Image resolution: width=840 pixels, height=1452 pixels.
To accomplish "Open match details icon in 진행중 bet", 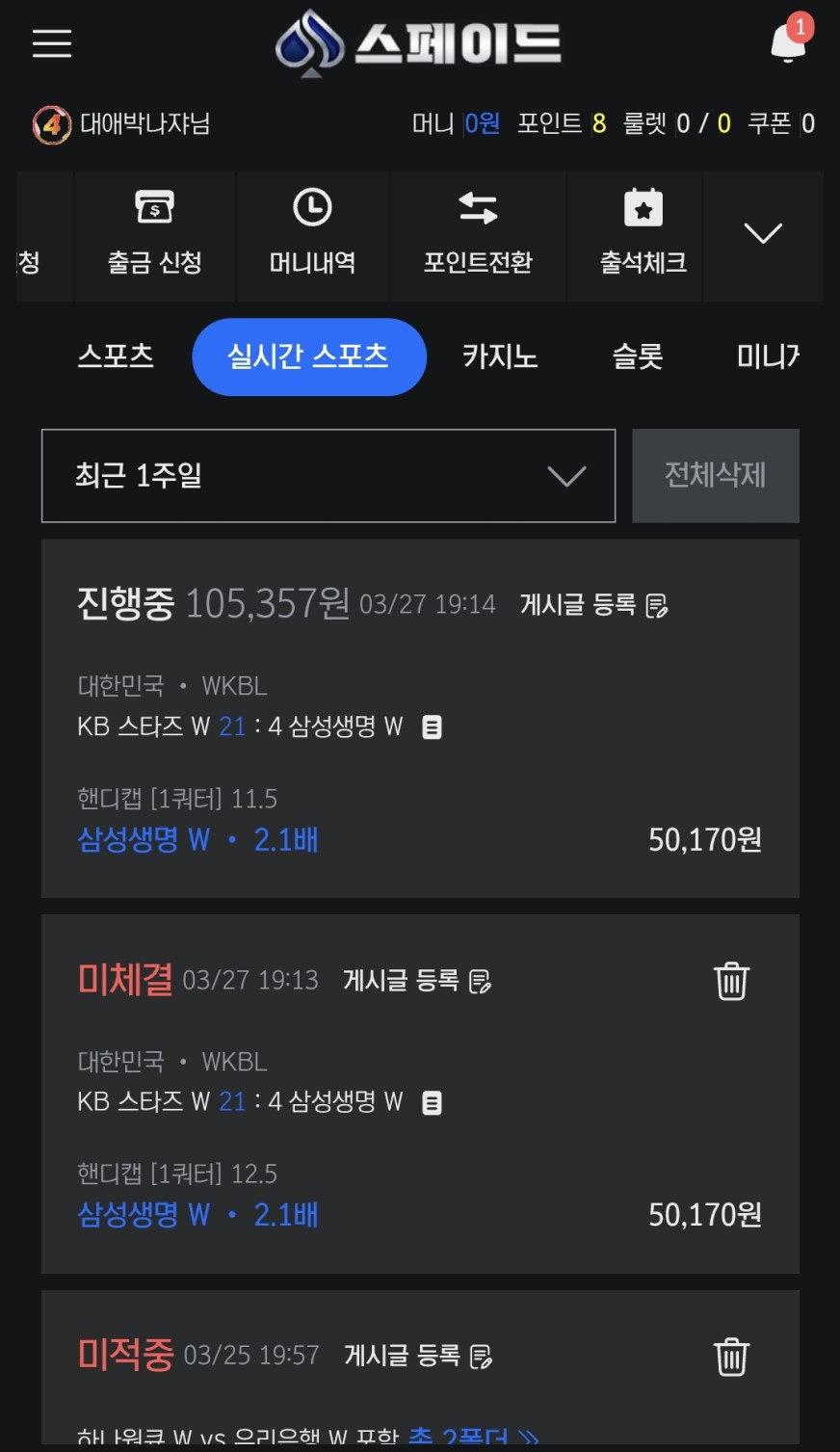I will click(433, 727).
